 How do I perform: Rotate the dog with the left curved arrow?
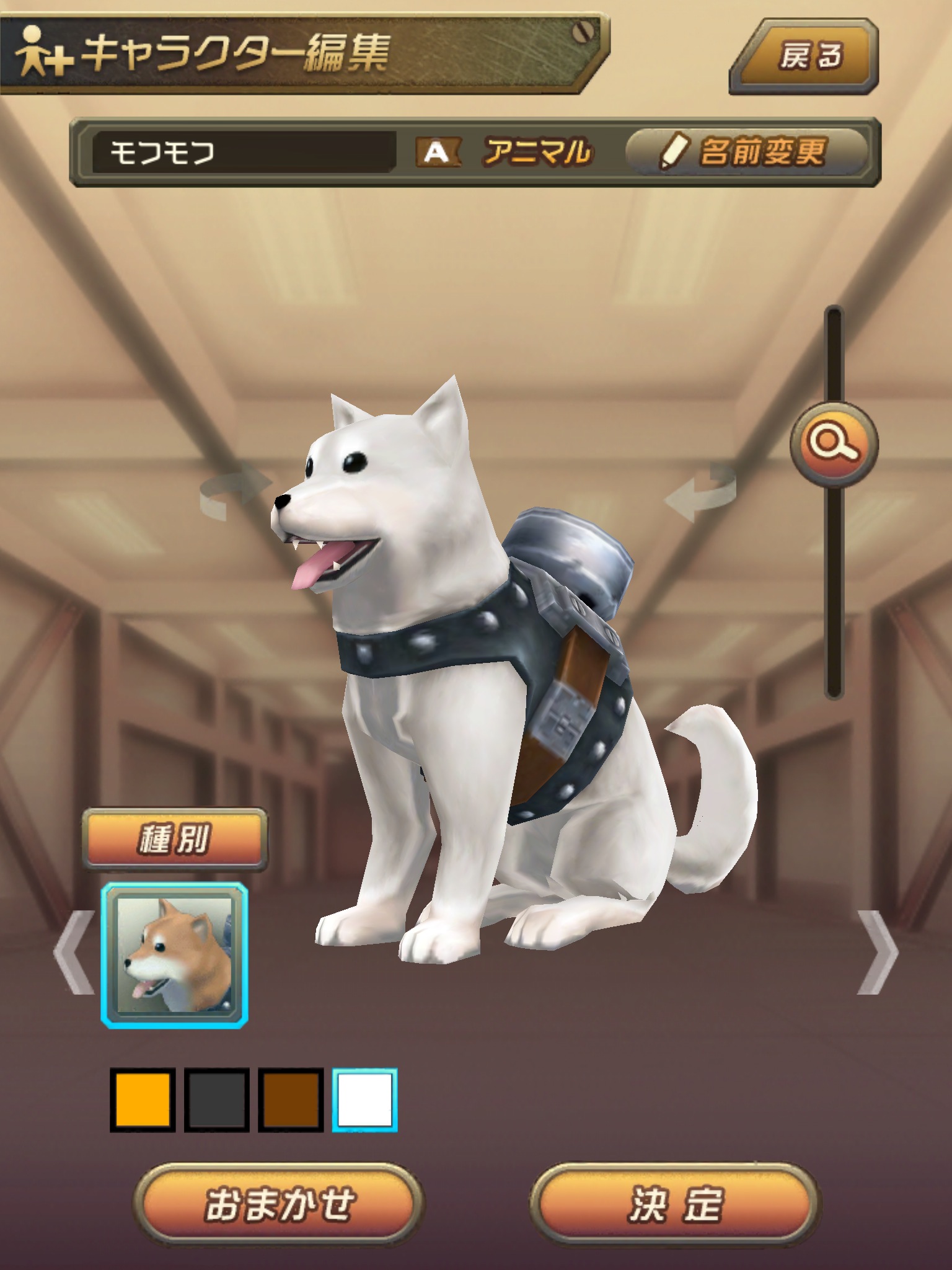pyautogui.click(x=234, y=491)
